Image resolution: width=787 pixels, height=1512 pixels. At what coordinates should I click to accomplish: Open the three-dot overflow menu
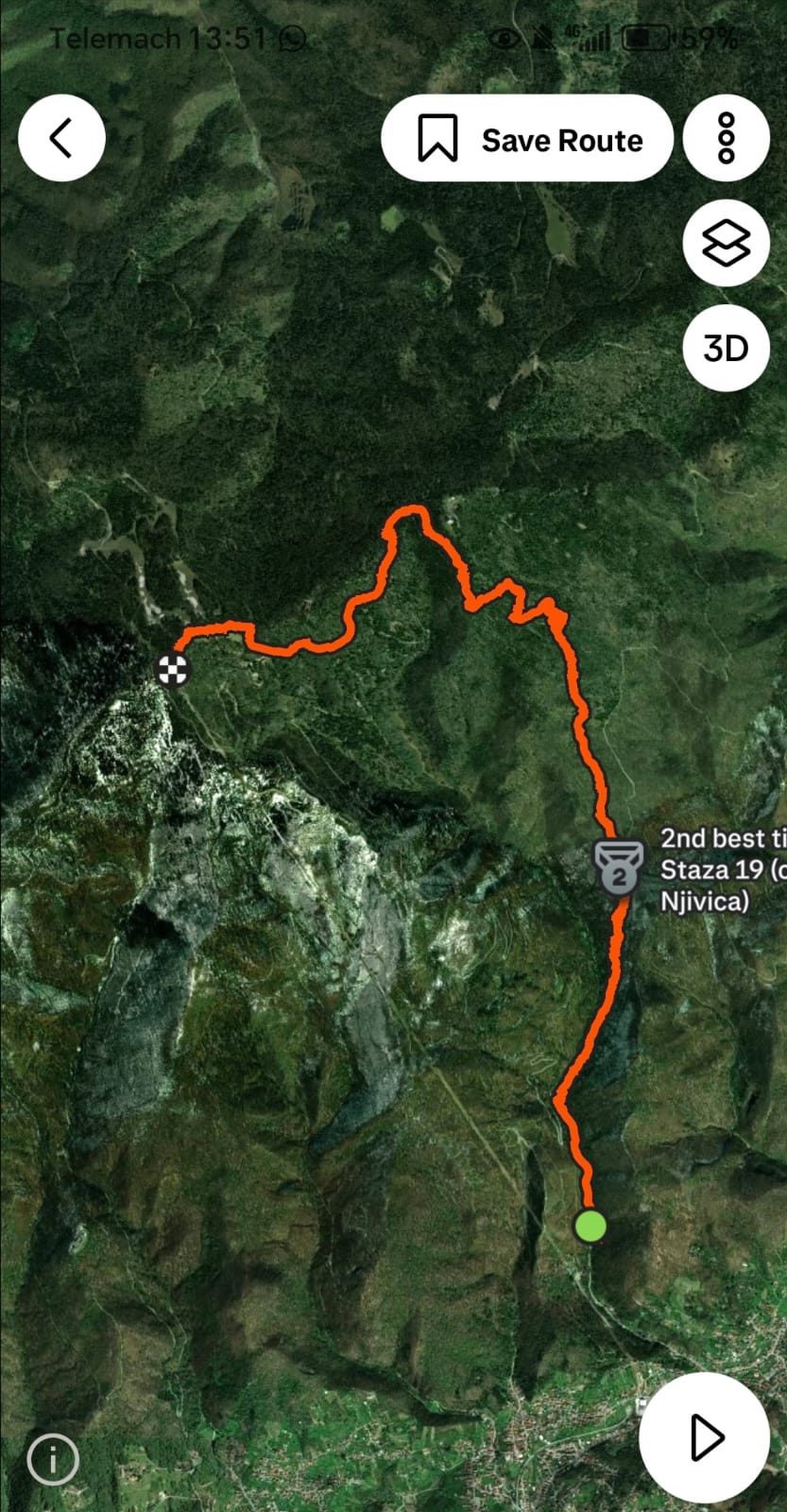[726, 138]
